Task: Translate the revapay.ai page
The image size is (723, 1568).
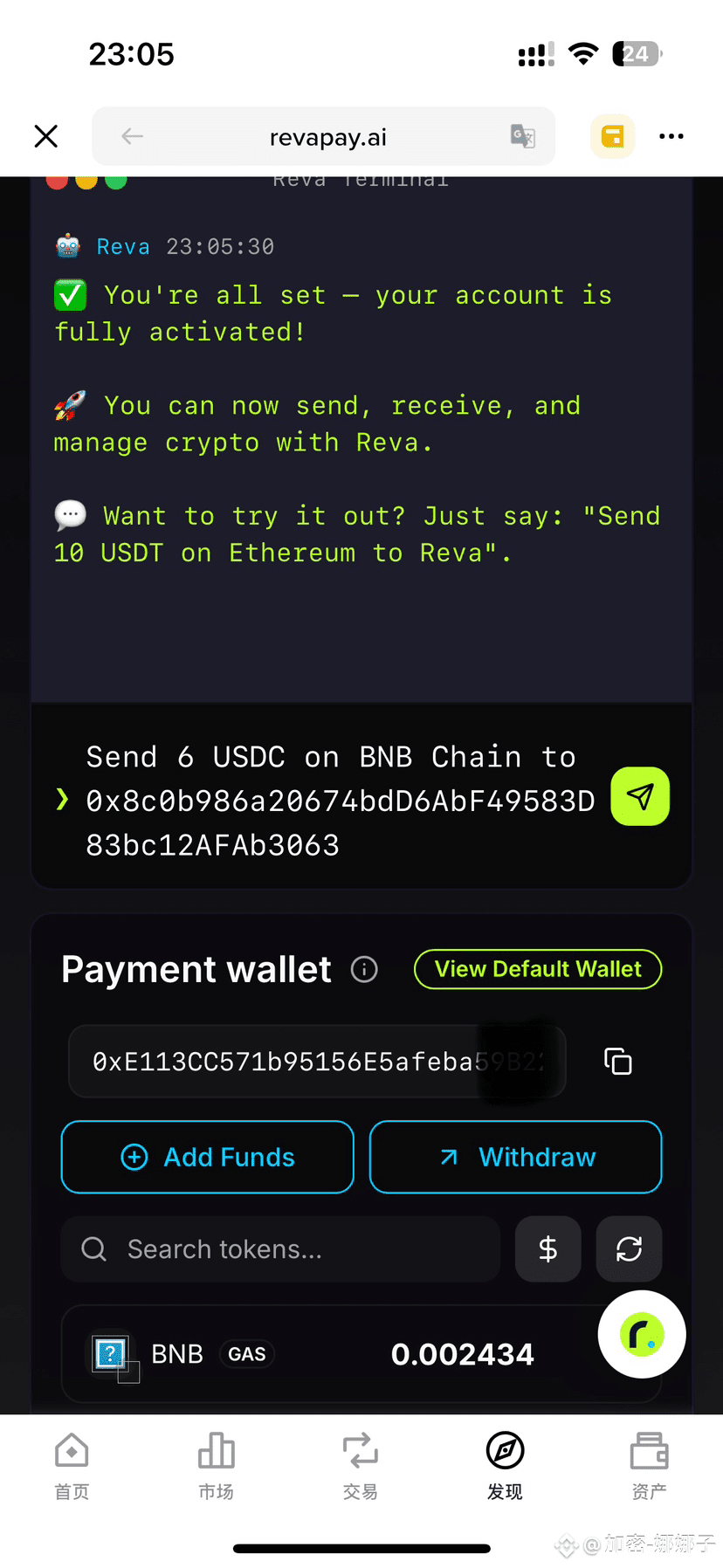Action: 522,136
